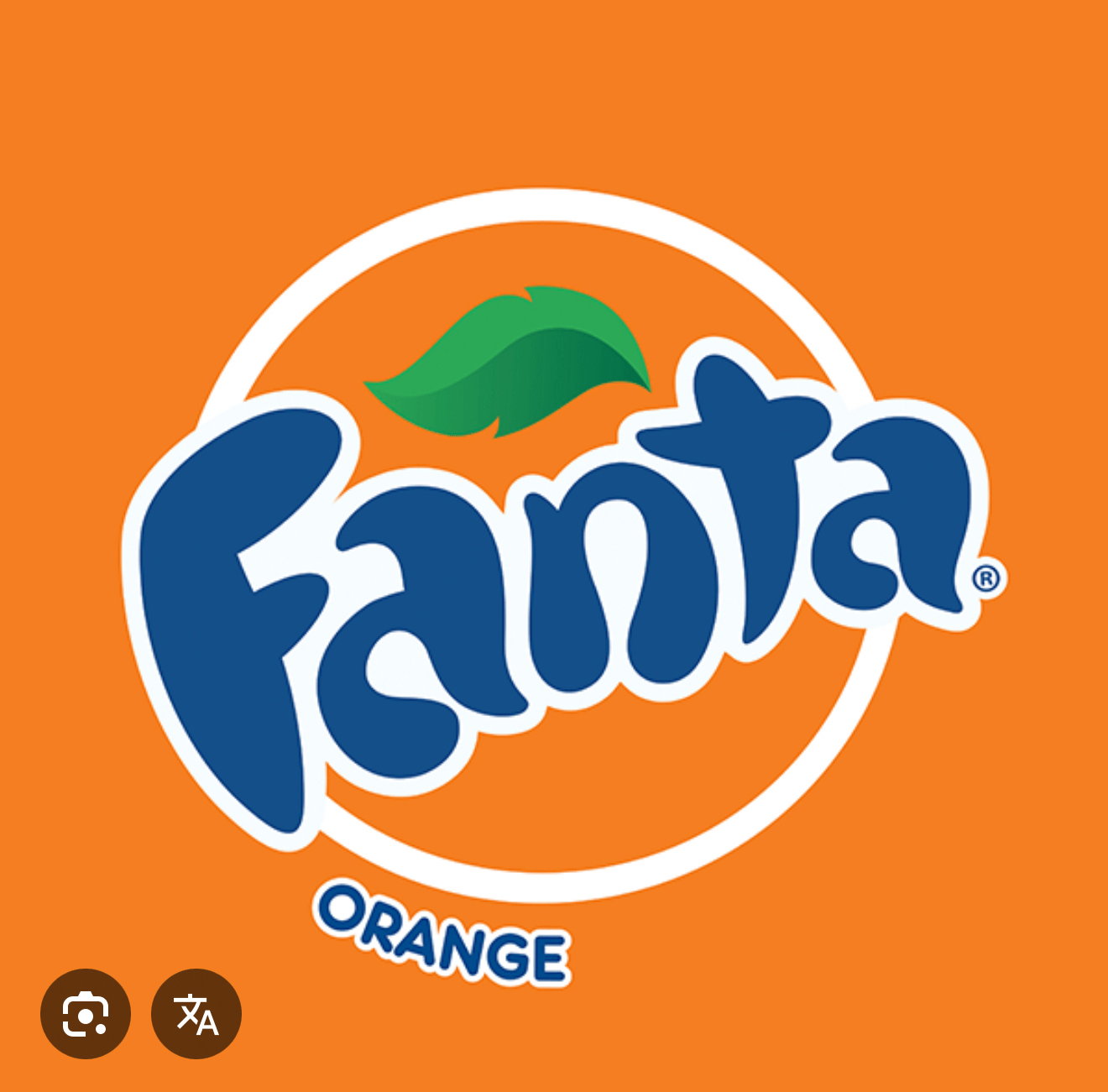1108x1092 pixels.
Task: Open Google Lens visual search icon
Action: (x=86, y=1014)
